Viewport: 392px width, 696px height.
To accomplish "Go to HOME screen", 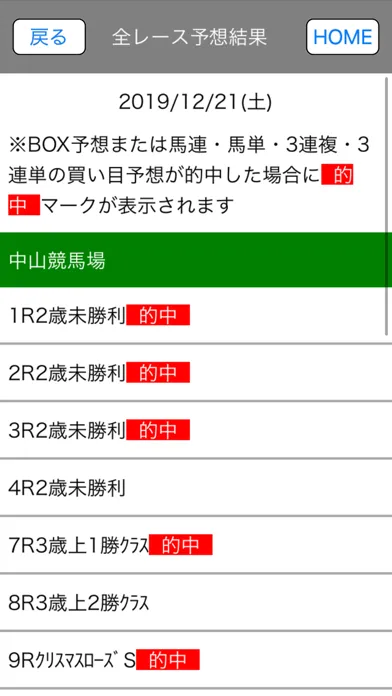I will pyautogui.click(x=342, y=37).
